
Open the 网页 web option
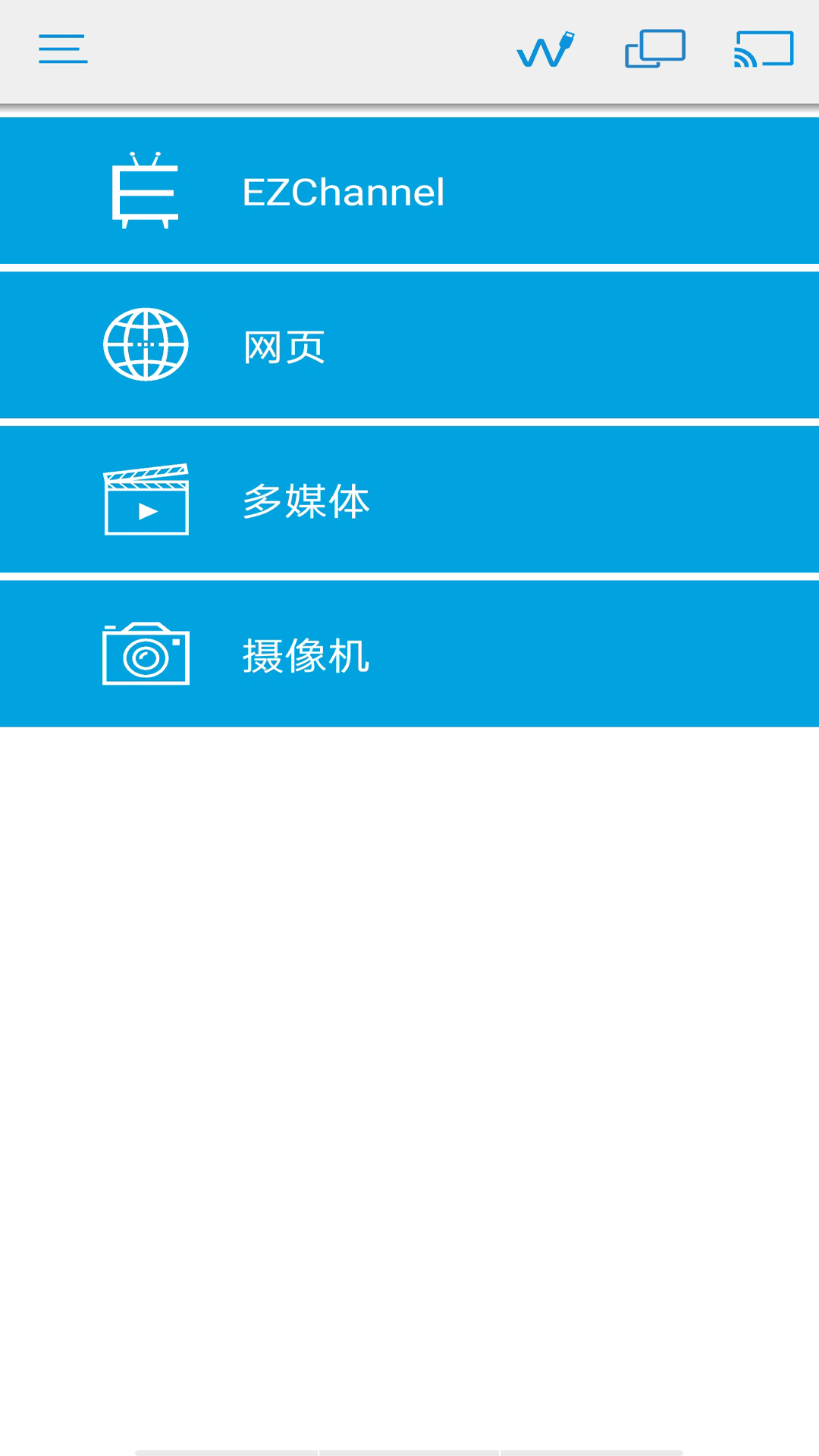tap(409, 346)
